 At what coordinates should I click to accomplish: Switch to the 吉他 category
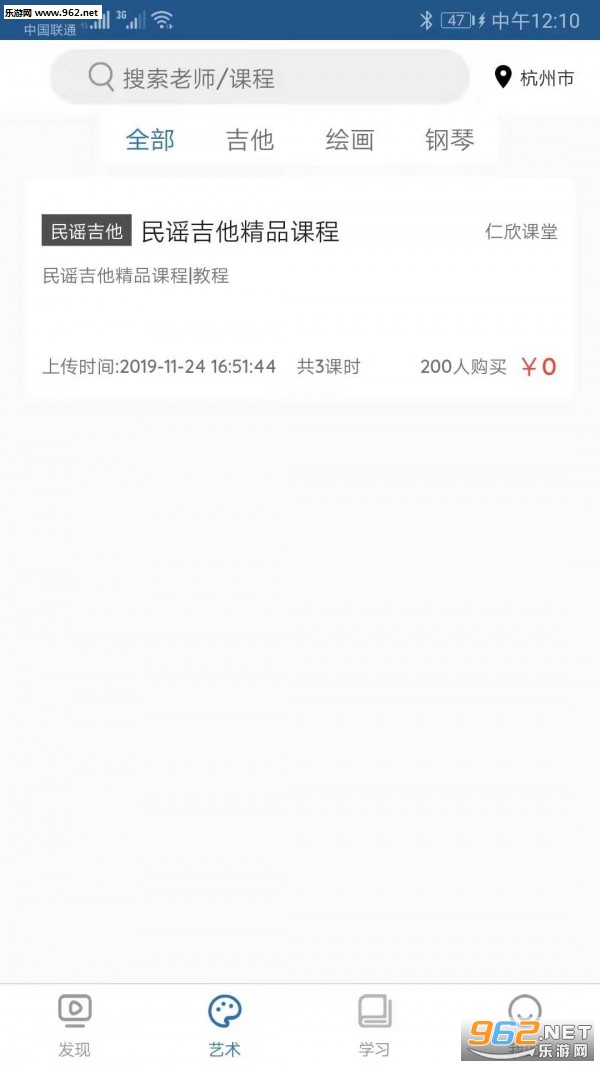click(250, 140)
